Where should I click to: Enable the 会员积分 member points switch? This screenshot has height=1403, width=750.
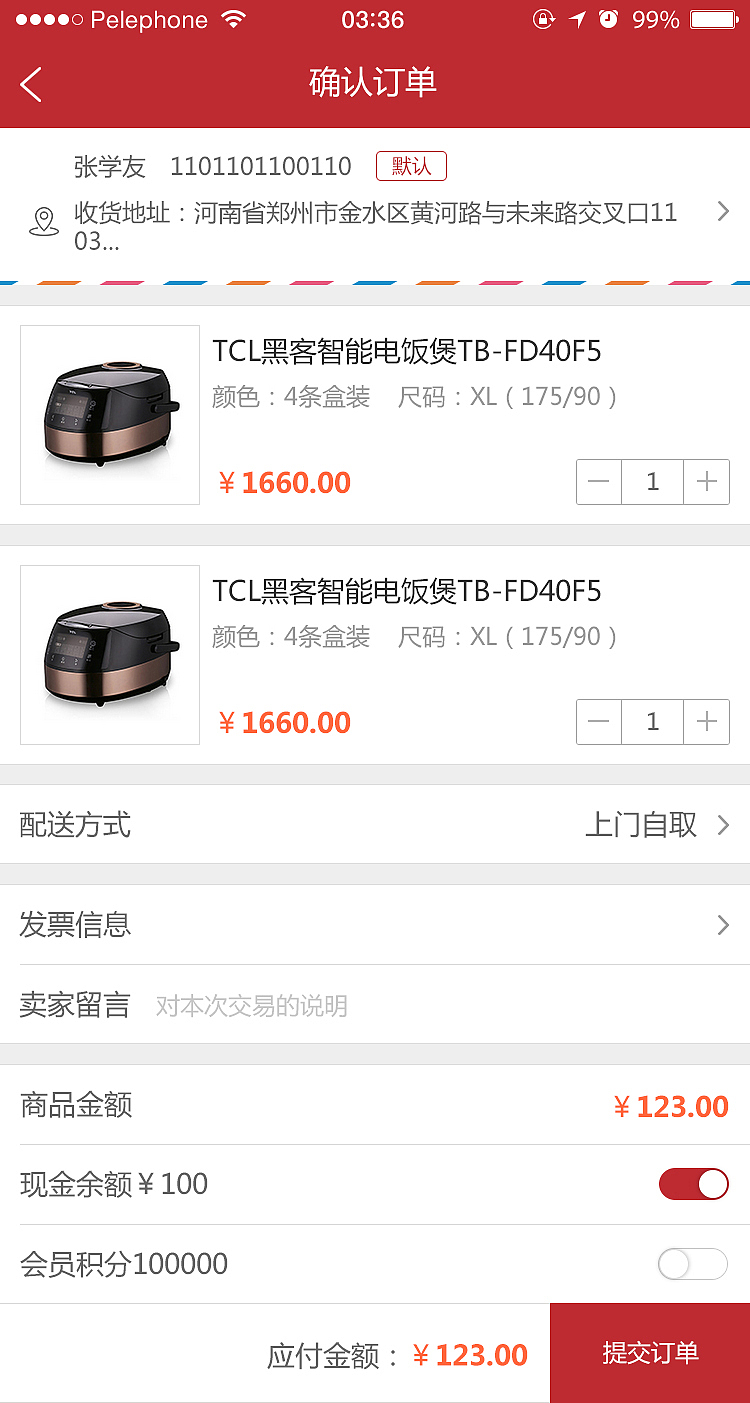pos(691,1263)
